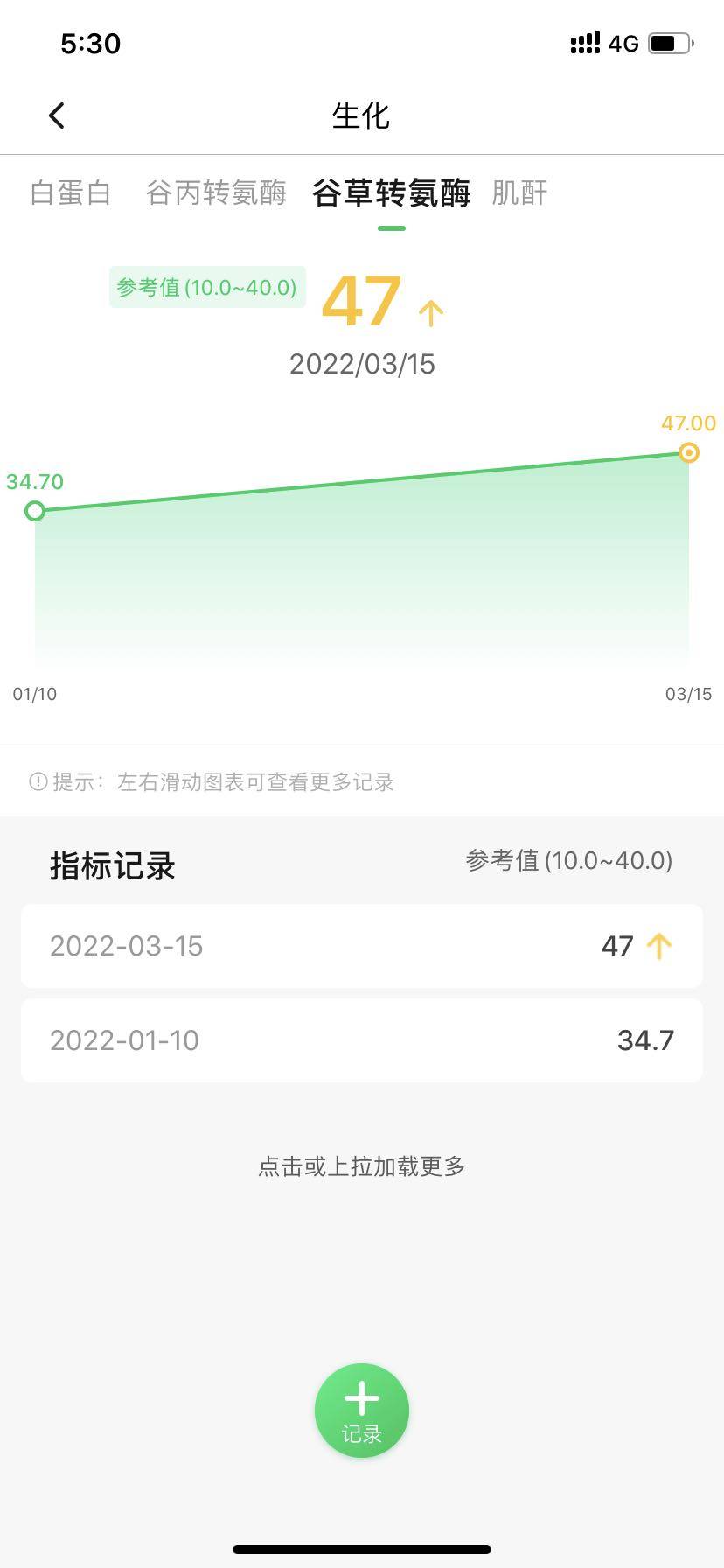Tap 点击或上拉加载更多 to load more
Image resolution: width=724 pixels, height=1568 pixels.
click(362, 1166)
